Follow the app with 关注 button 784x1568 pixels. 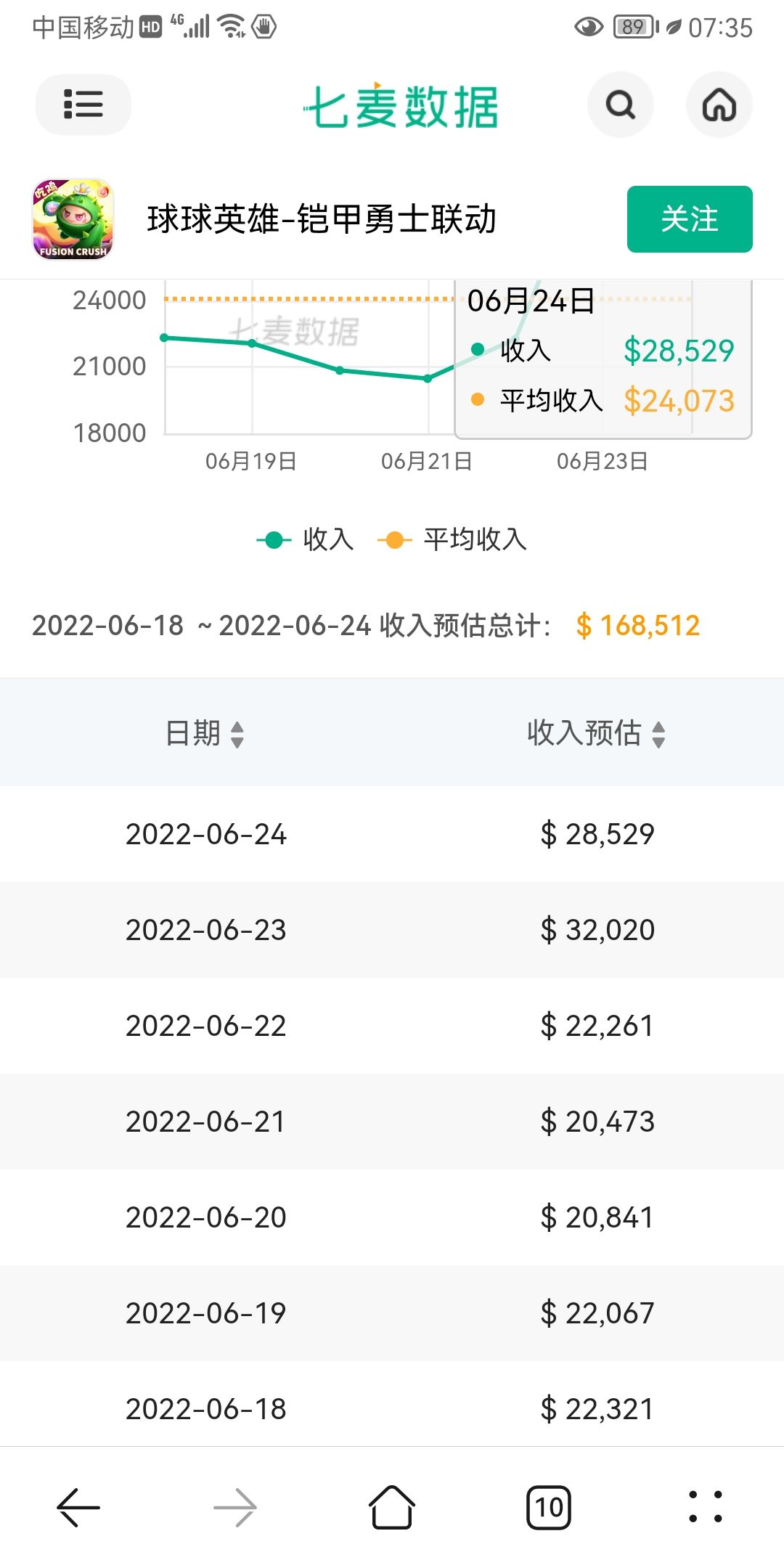click(689, 219)
